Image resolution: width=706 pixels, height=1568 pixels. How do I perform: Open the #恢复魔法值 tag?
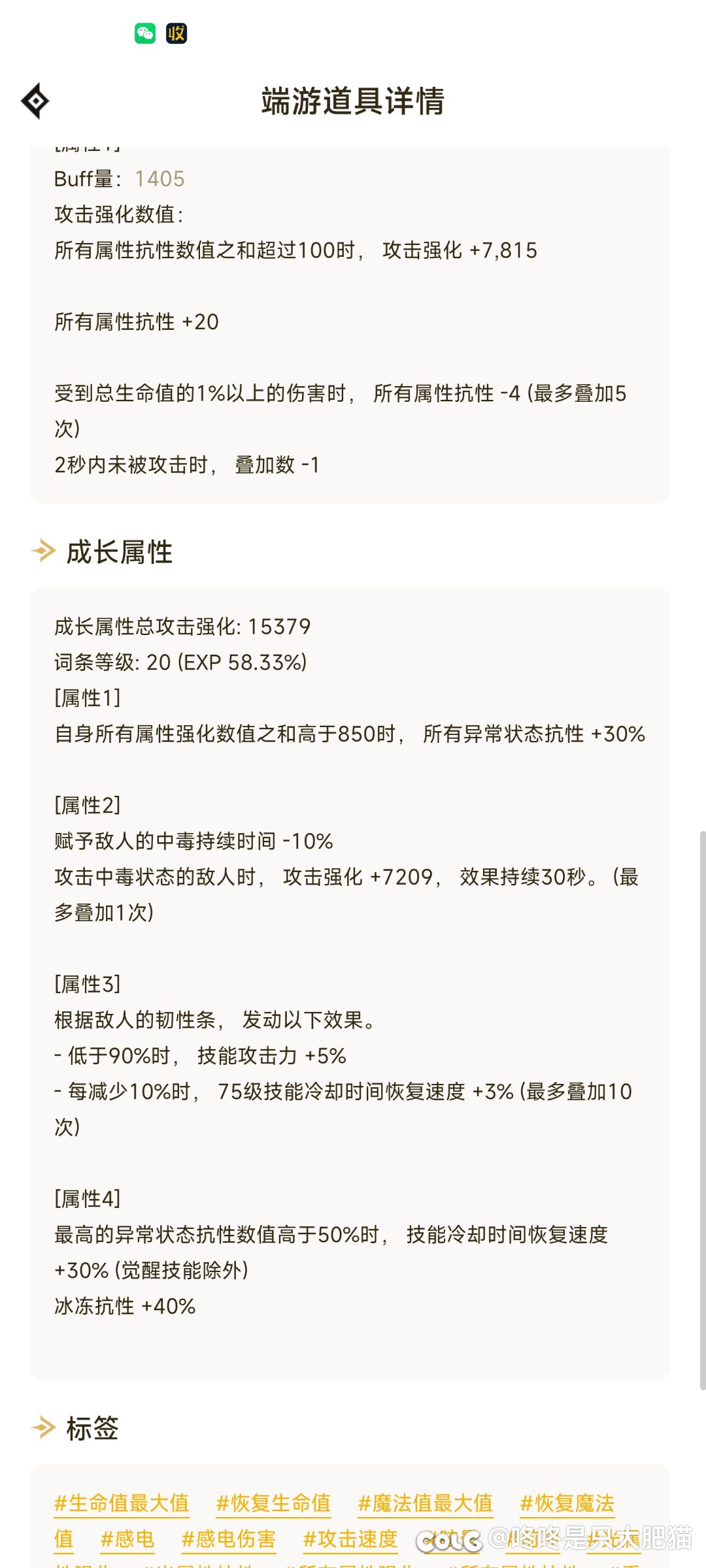[x=567, y=1503]
